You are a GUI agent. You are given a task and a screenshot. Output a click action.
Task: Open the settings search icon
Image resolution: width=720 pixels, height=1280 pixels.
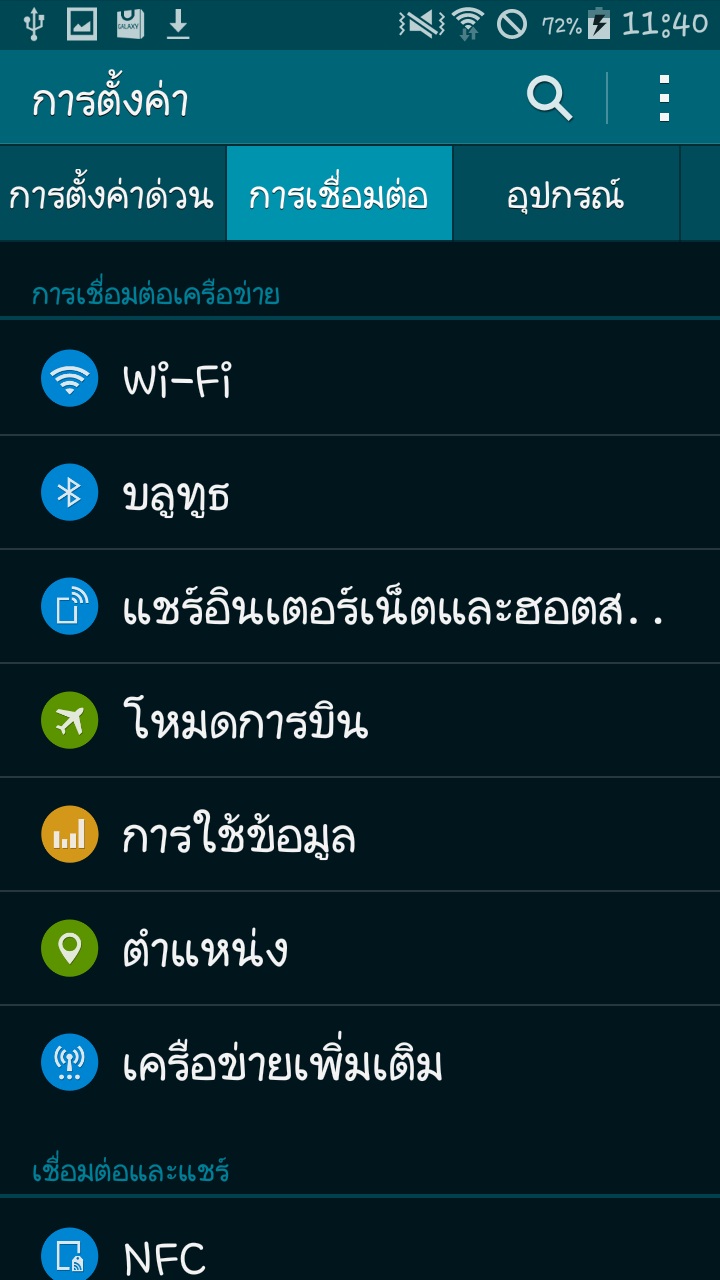pyautogui.click(x=549, y=99)
